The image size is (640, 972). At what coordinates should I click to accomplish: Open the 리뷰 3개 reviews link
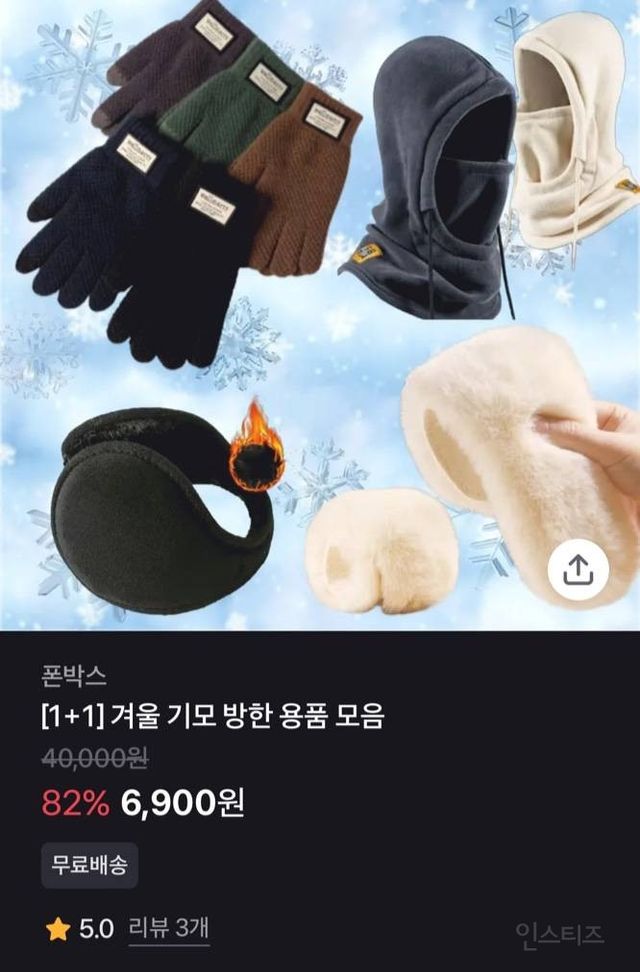(x=170, y=929)
